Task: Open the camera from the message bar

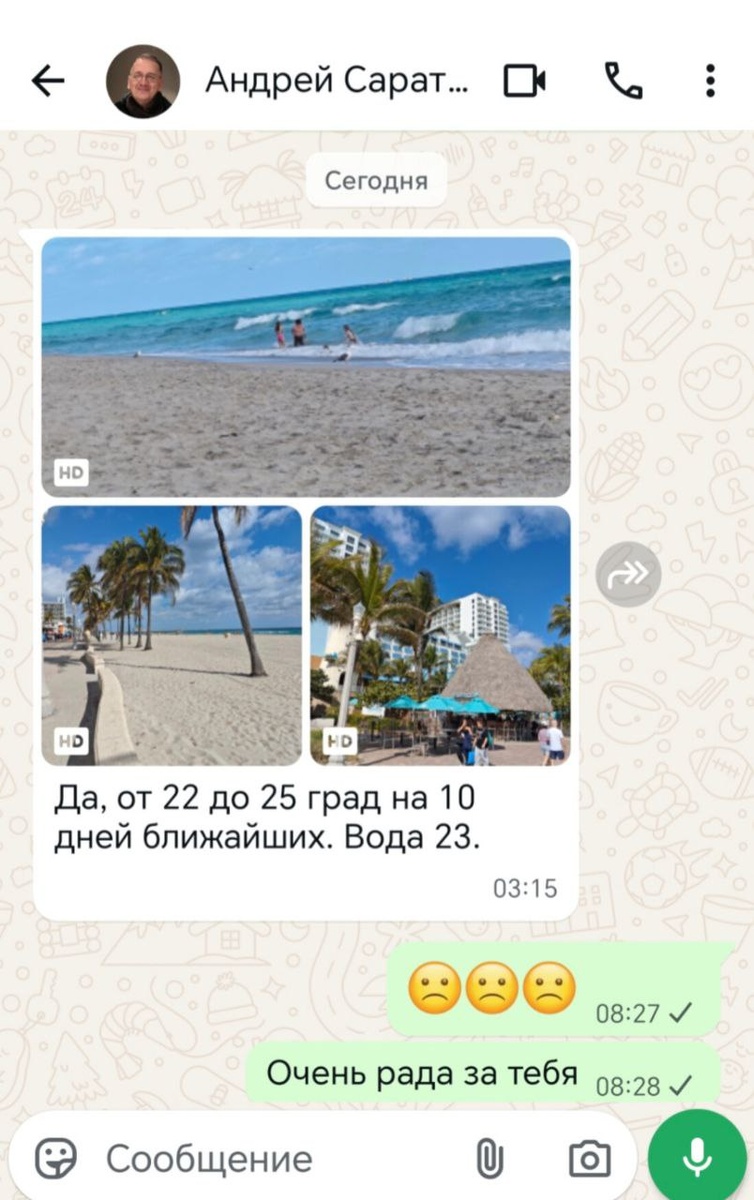Action: 591,1158
